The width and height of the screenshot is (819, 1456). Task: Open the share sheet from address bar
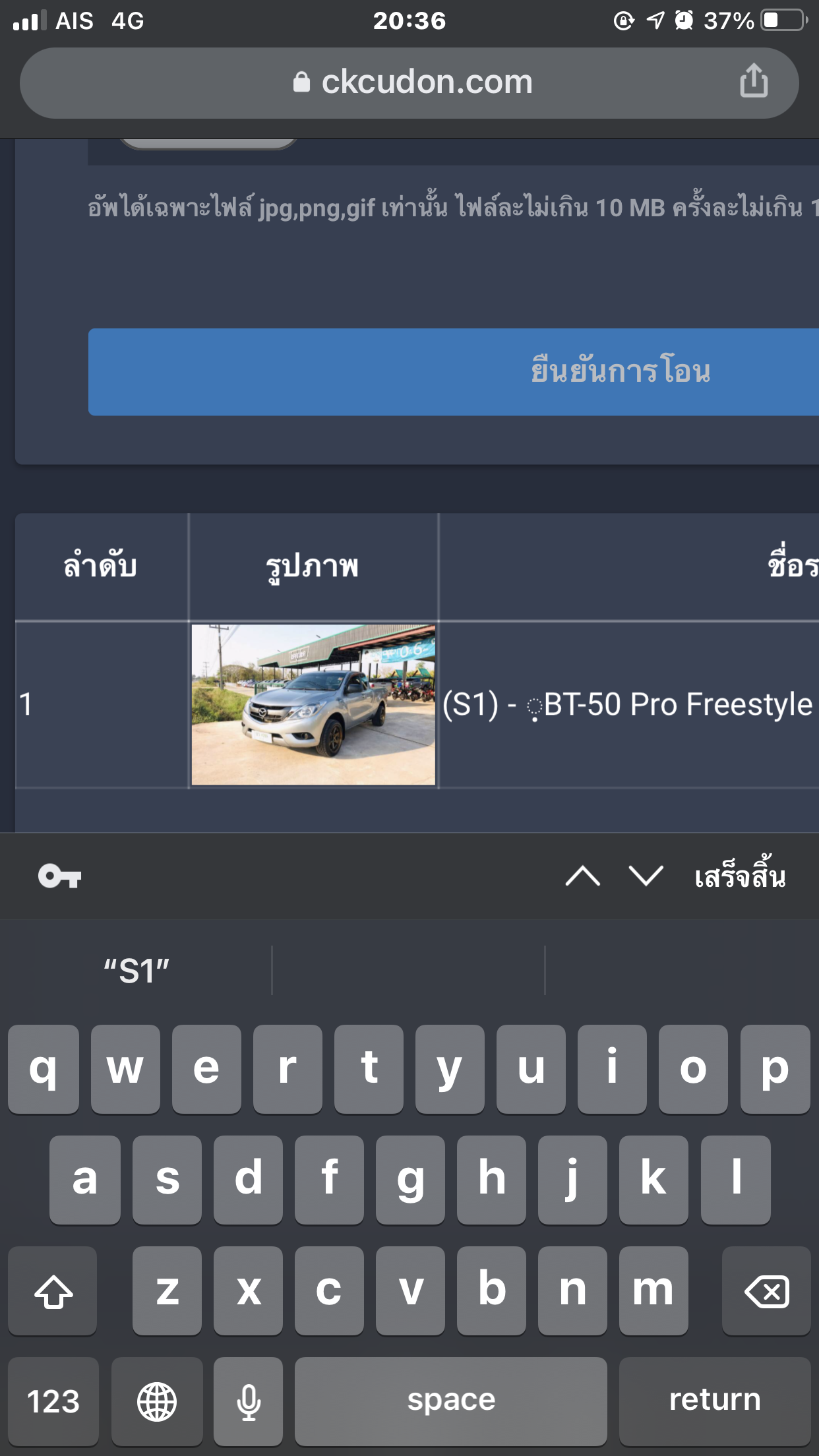[x=754, y=81]
